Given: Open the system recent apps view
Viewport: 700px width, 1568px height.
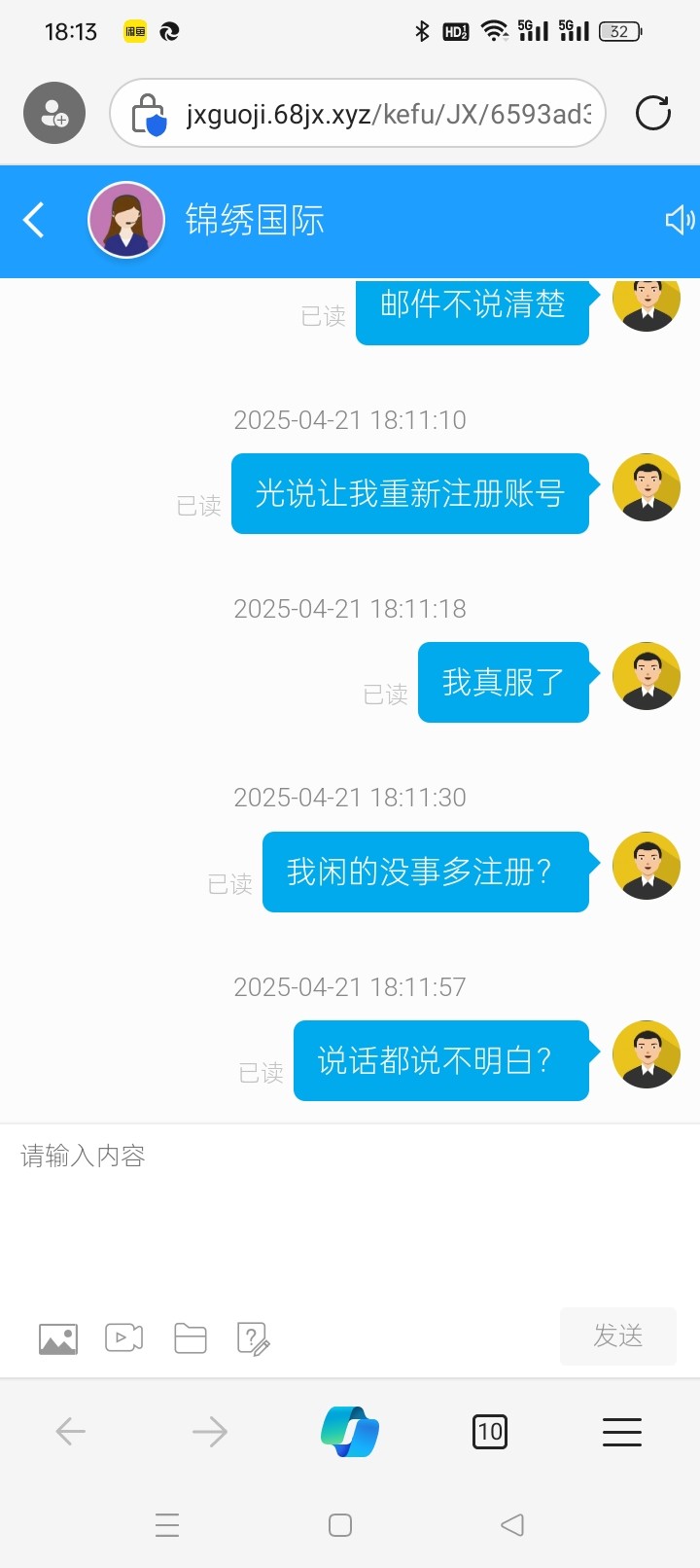Looking at the screenshot, I should [167, 1525].
